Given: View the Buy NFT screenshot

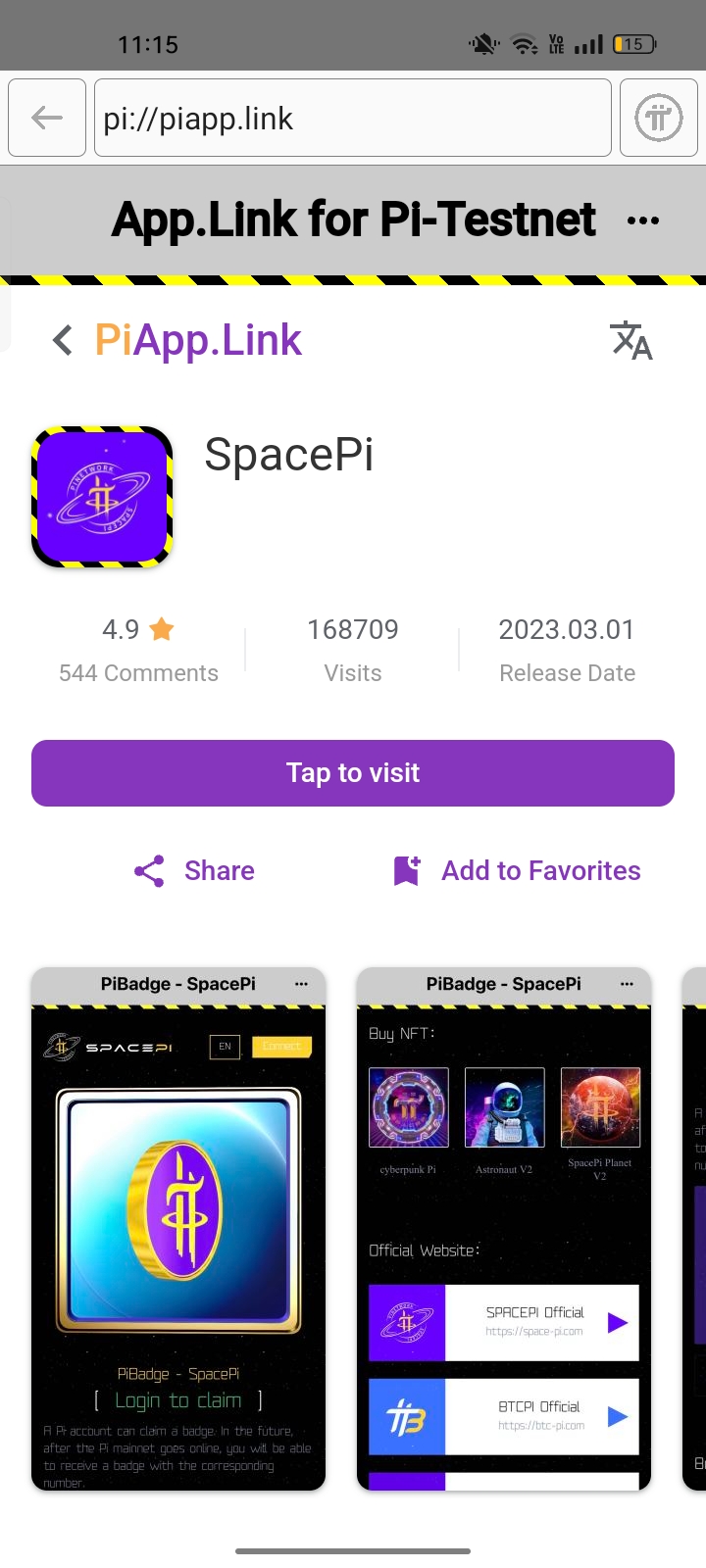Looking at the screenshot, I should coord(504,1229).
